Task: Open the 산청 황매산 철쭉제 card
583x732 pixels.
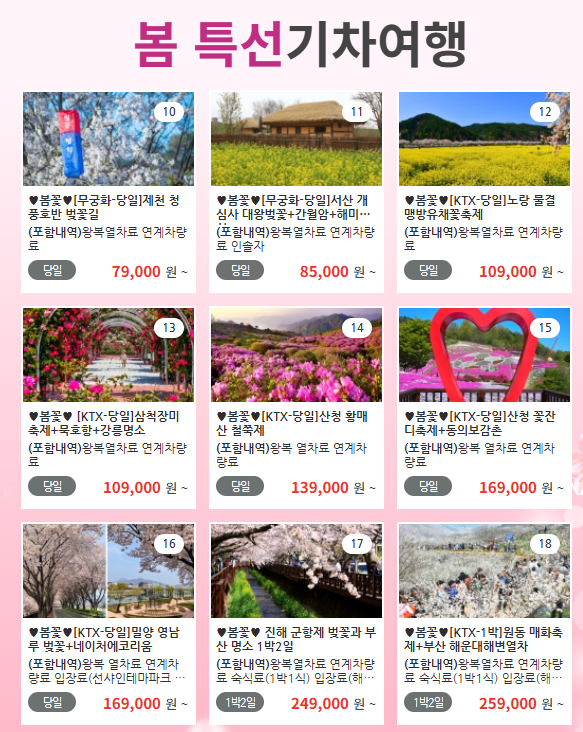Action: coord(296,408)
